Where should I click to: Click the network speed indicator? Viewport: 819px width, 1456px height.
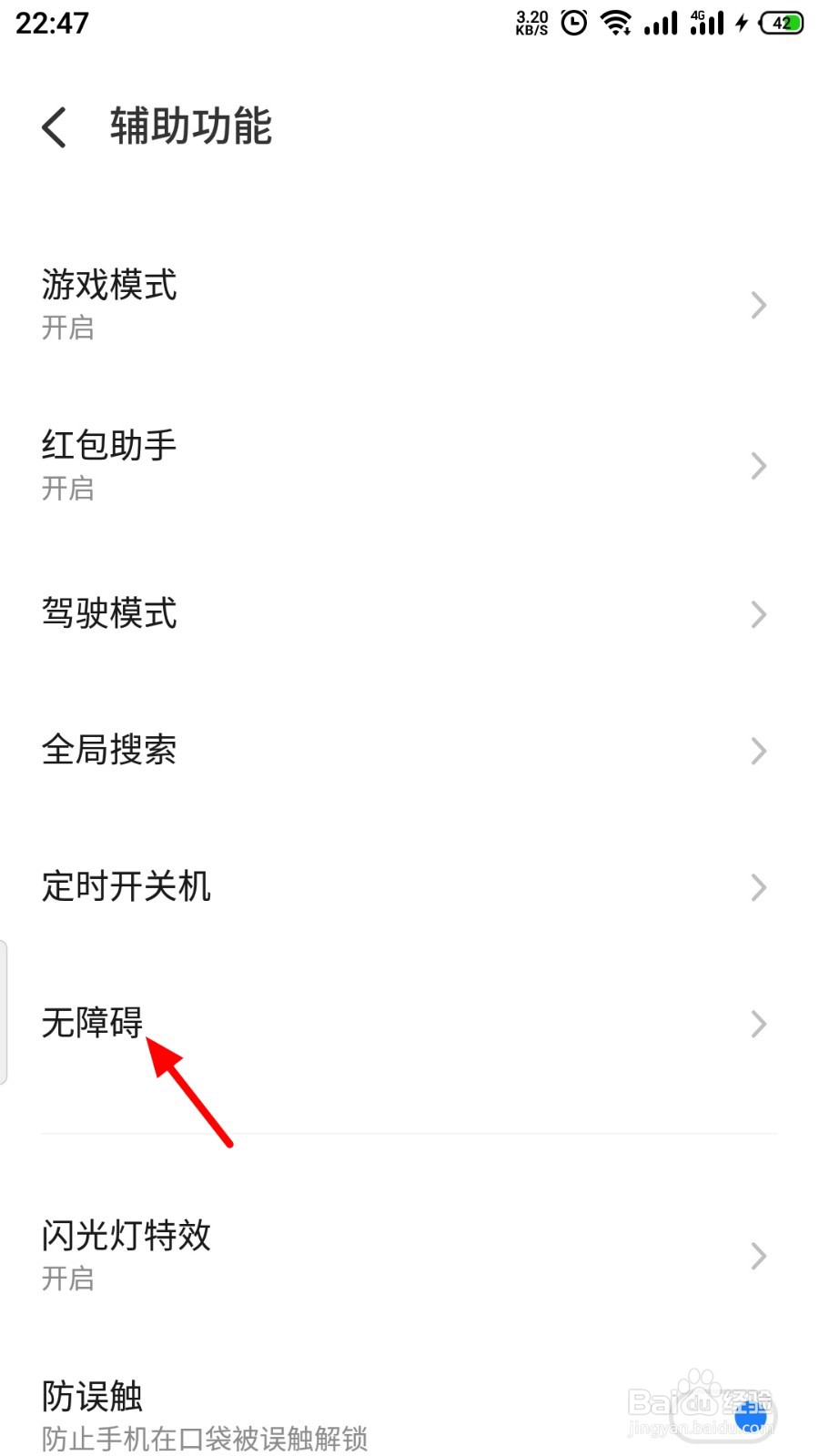point(531,23)
